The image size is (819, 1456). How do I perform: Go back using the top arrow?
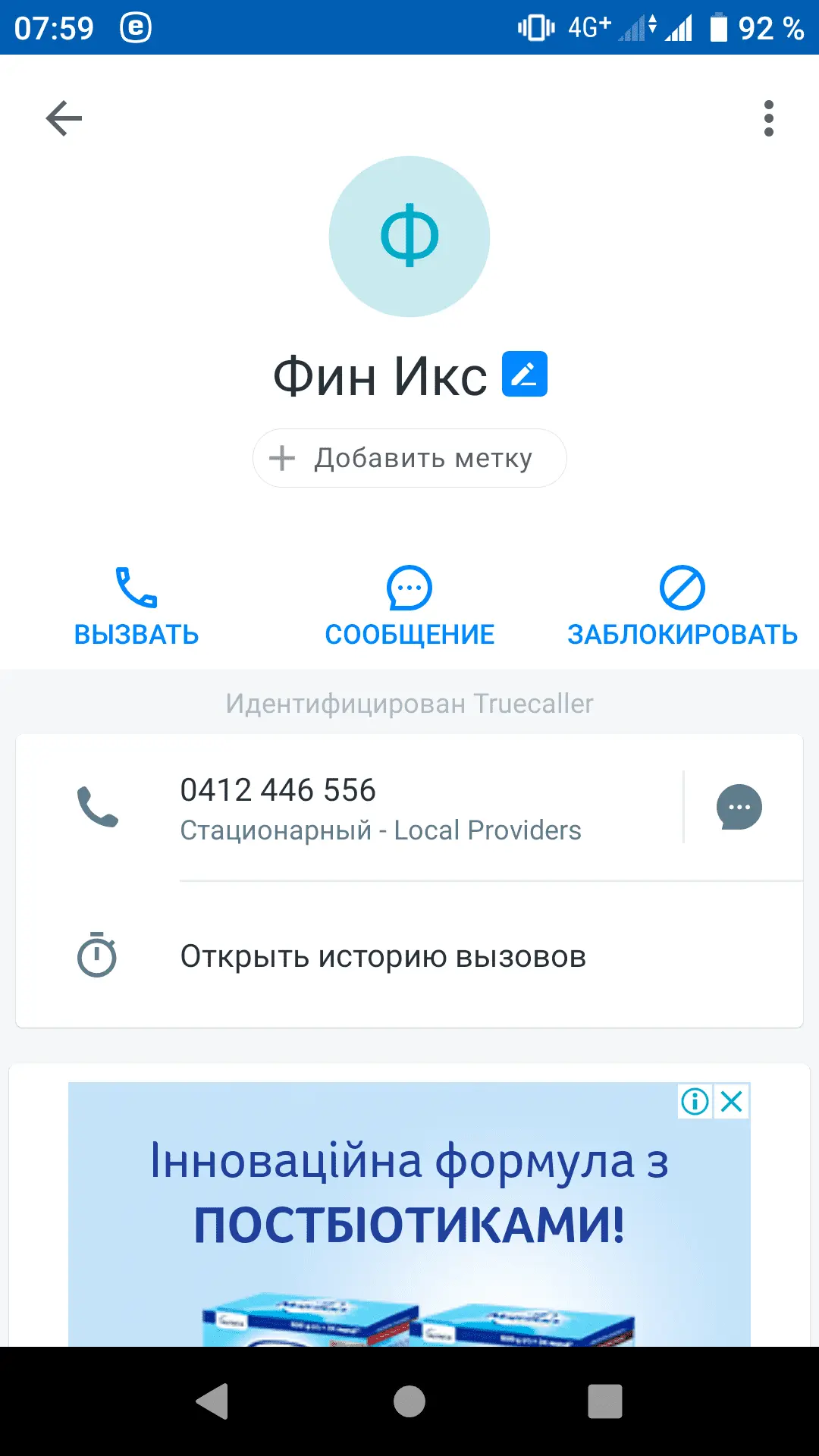64,118
